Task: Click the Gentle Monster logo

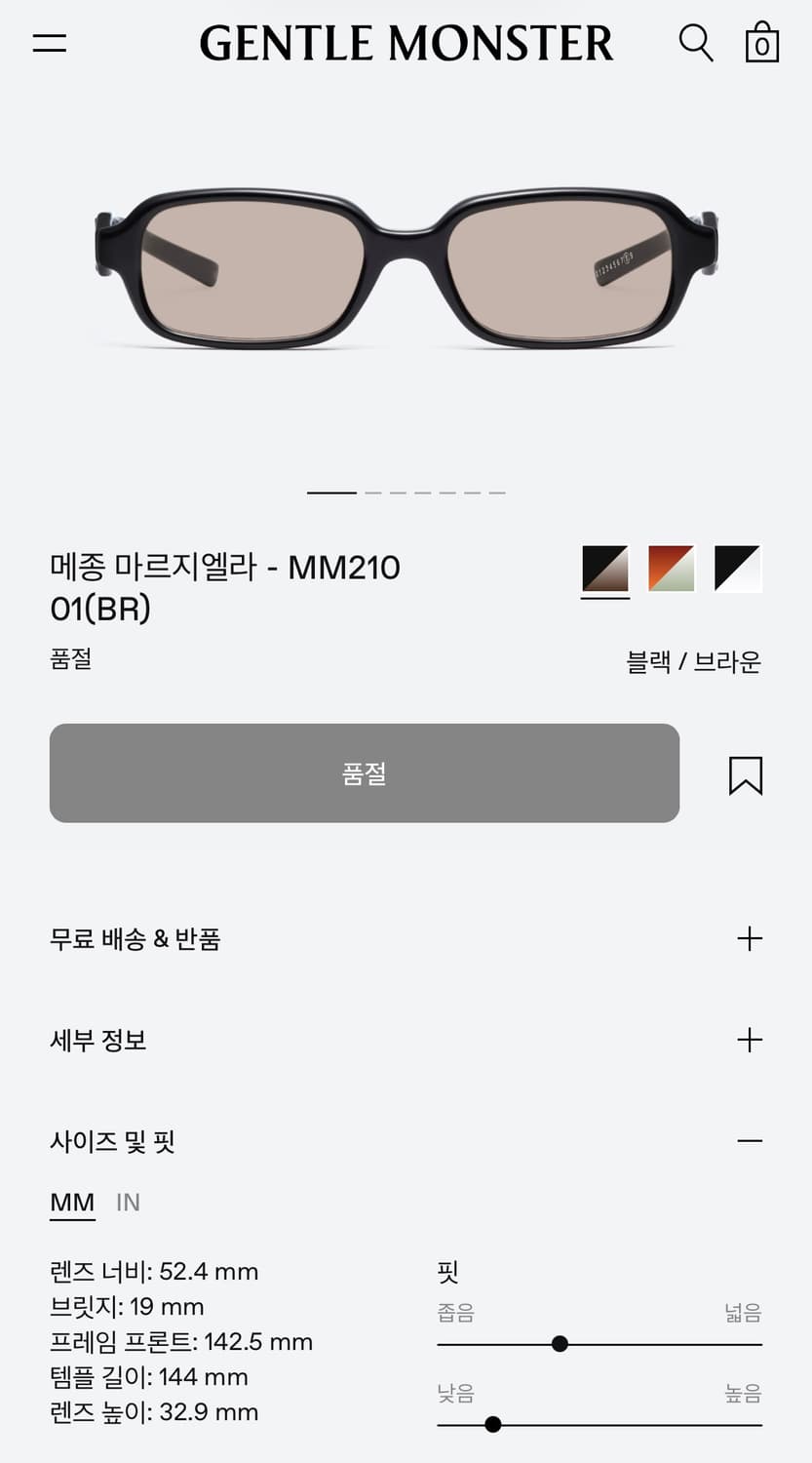Action: 406,44
